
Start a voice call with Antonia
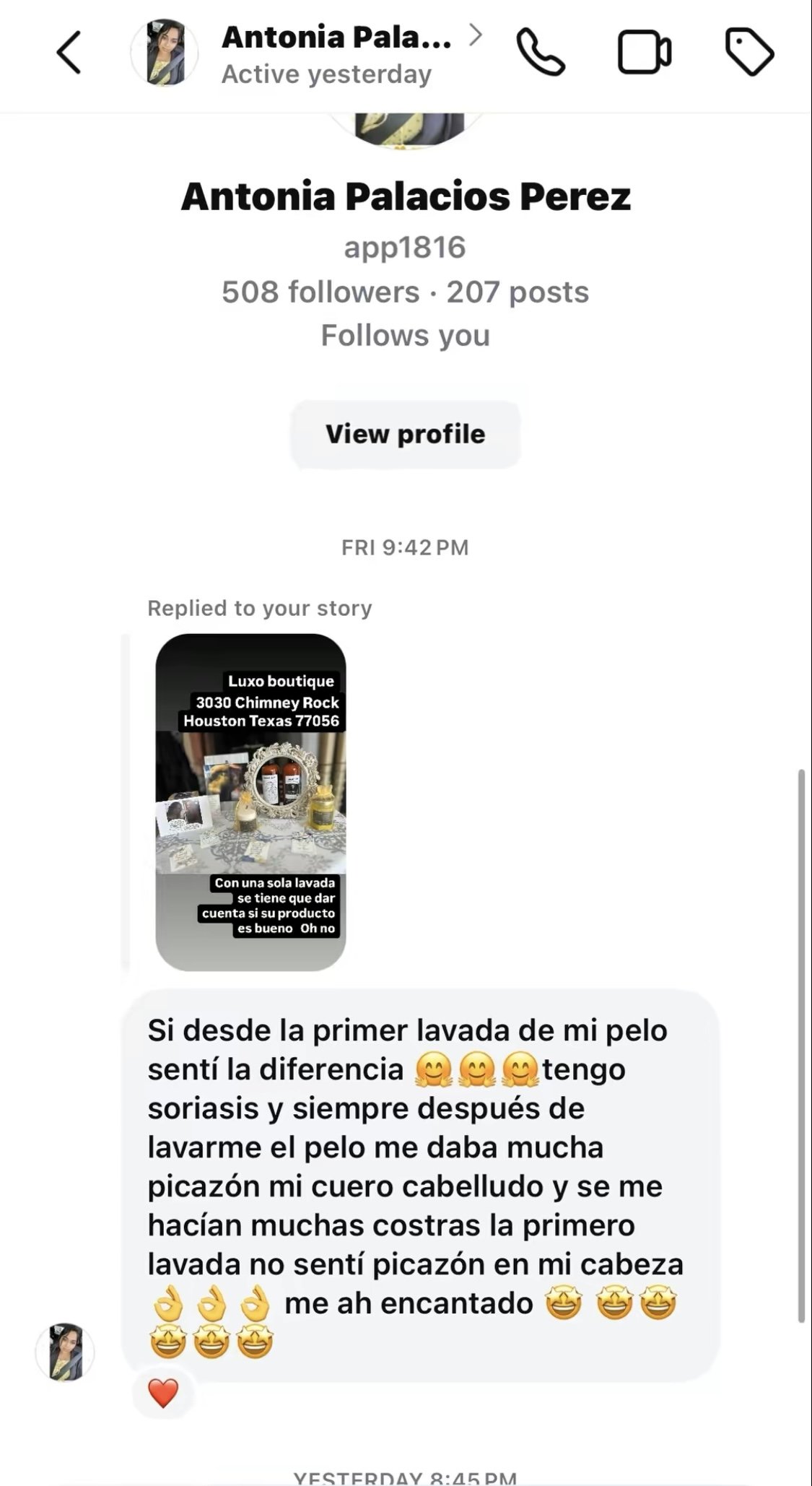[x=540, y=52]
